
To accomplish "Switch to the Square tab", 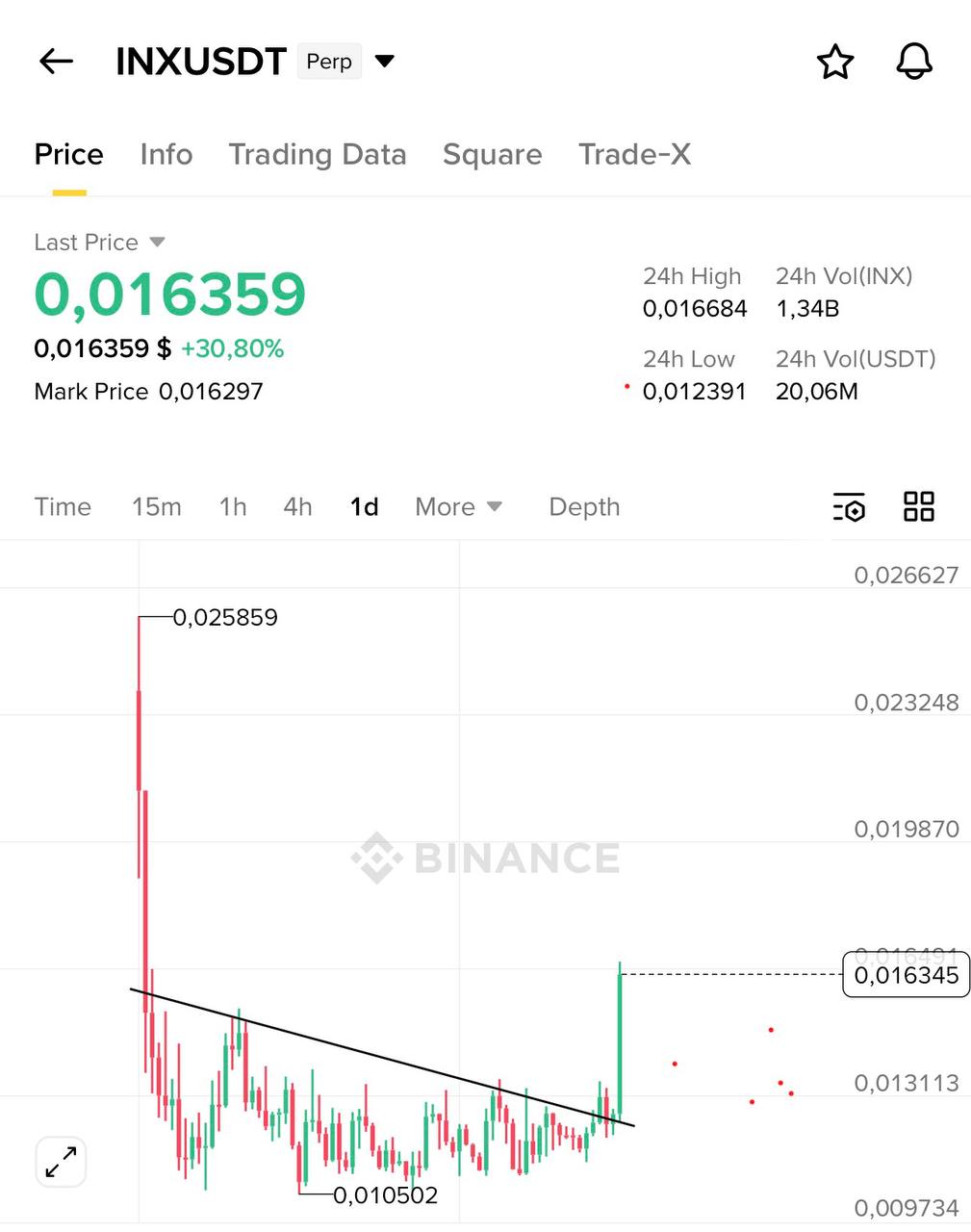I will coord(492,154).
